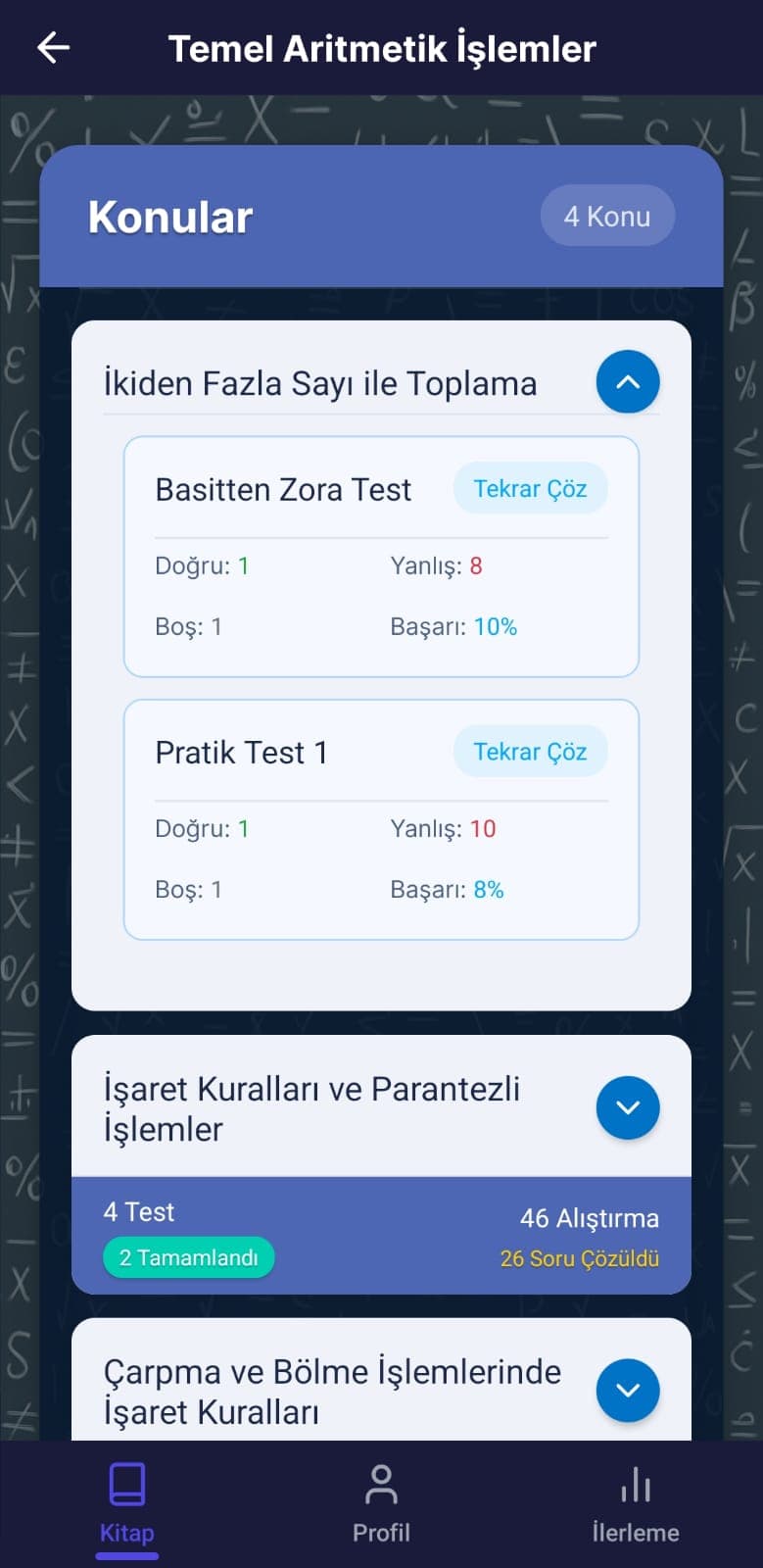
Task: Toggle the 2 Tamamlandı completion badge
Action: click(x=188, y=1256)
